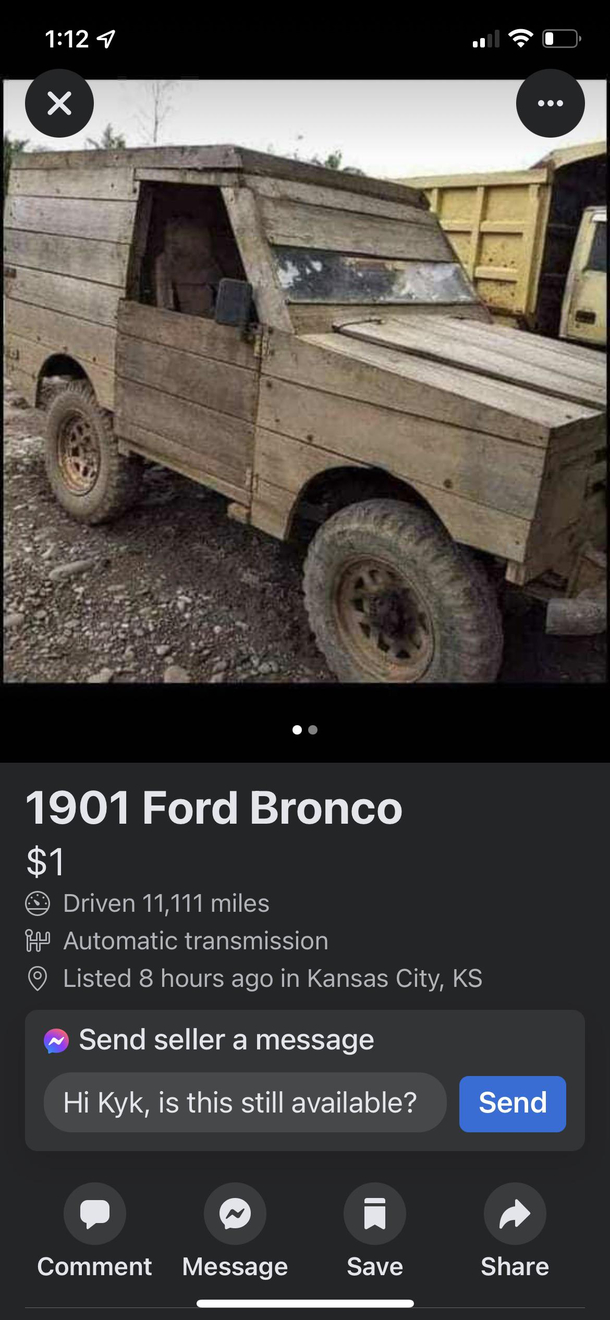The width and height of the screenshot is (610, 1320).
Task: Open the wooden Bronco listing photo
Action: pyautogui.click(x=305, y=400)
